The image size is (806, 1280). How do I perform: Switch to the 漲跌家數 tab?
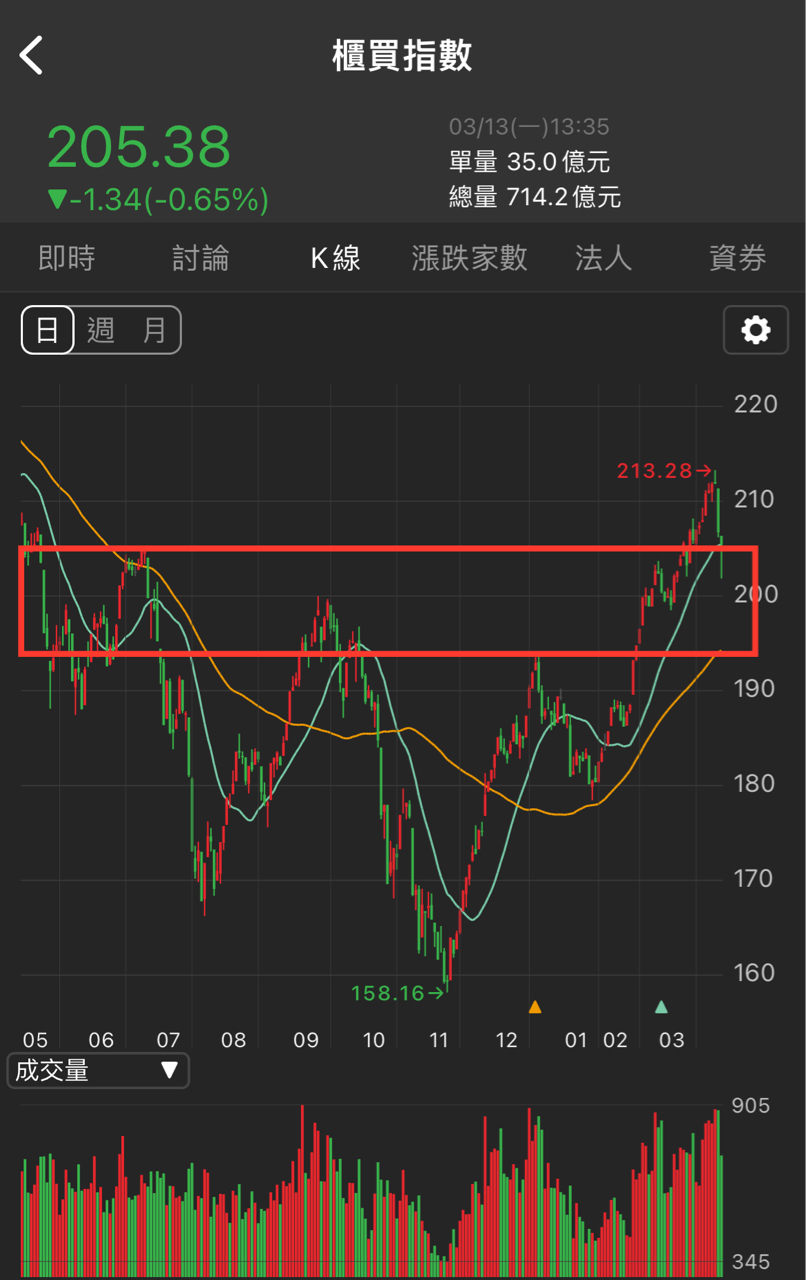point(469,258)
